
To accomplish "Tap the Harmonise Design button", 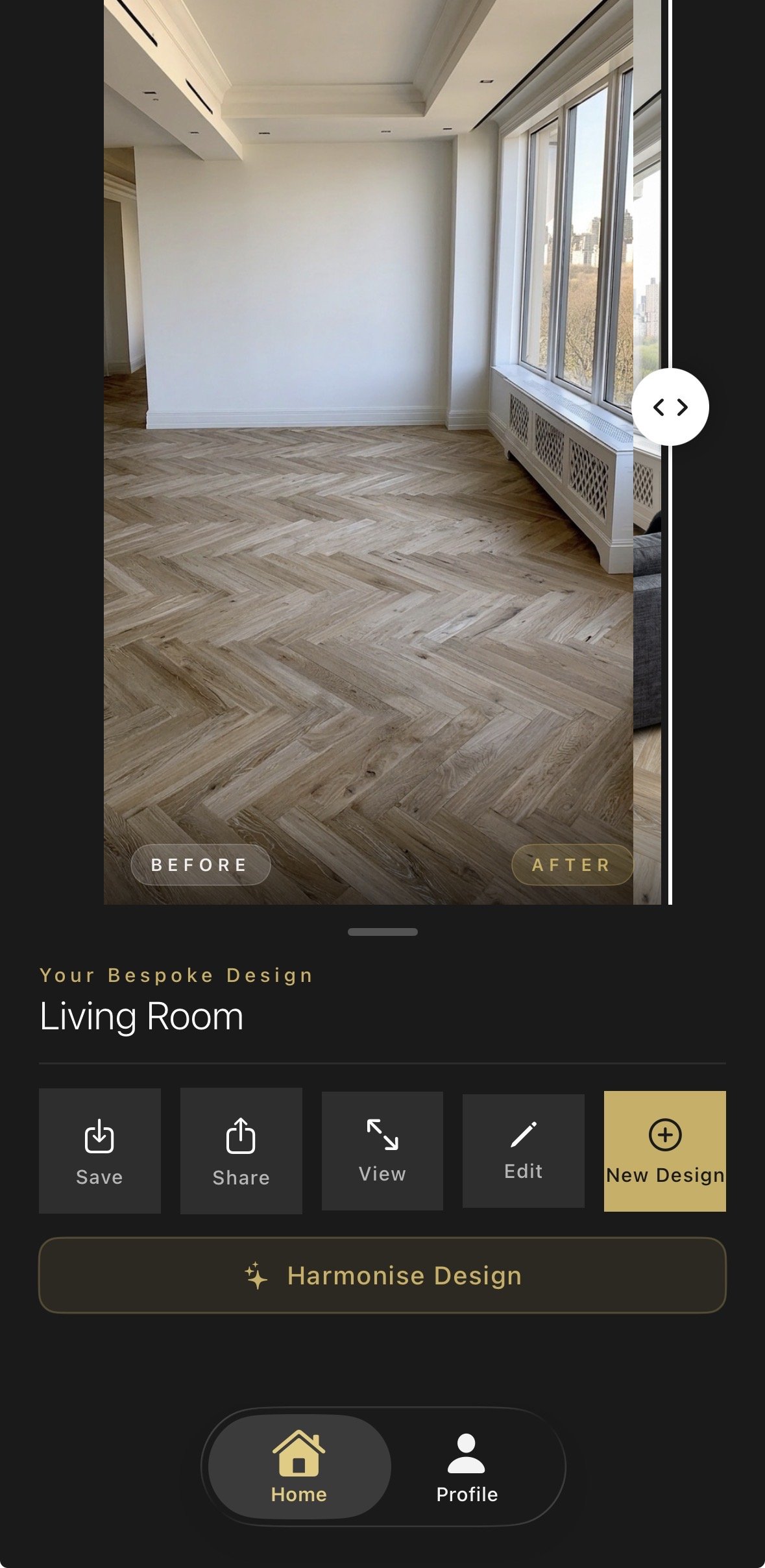I will [x=382, y=1275].
